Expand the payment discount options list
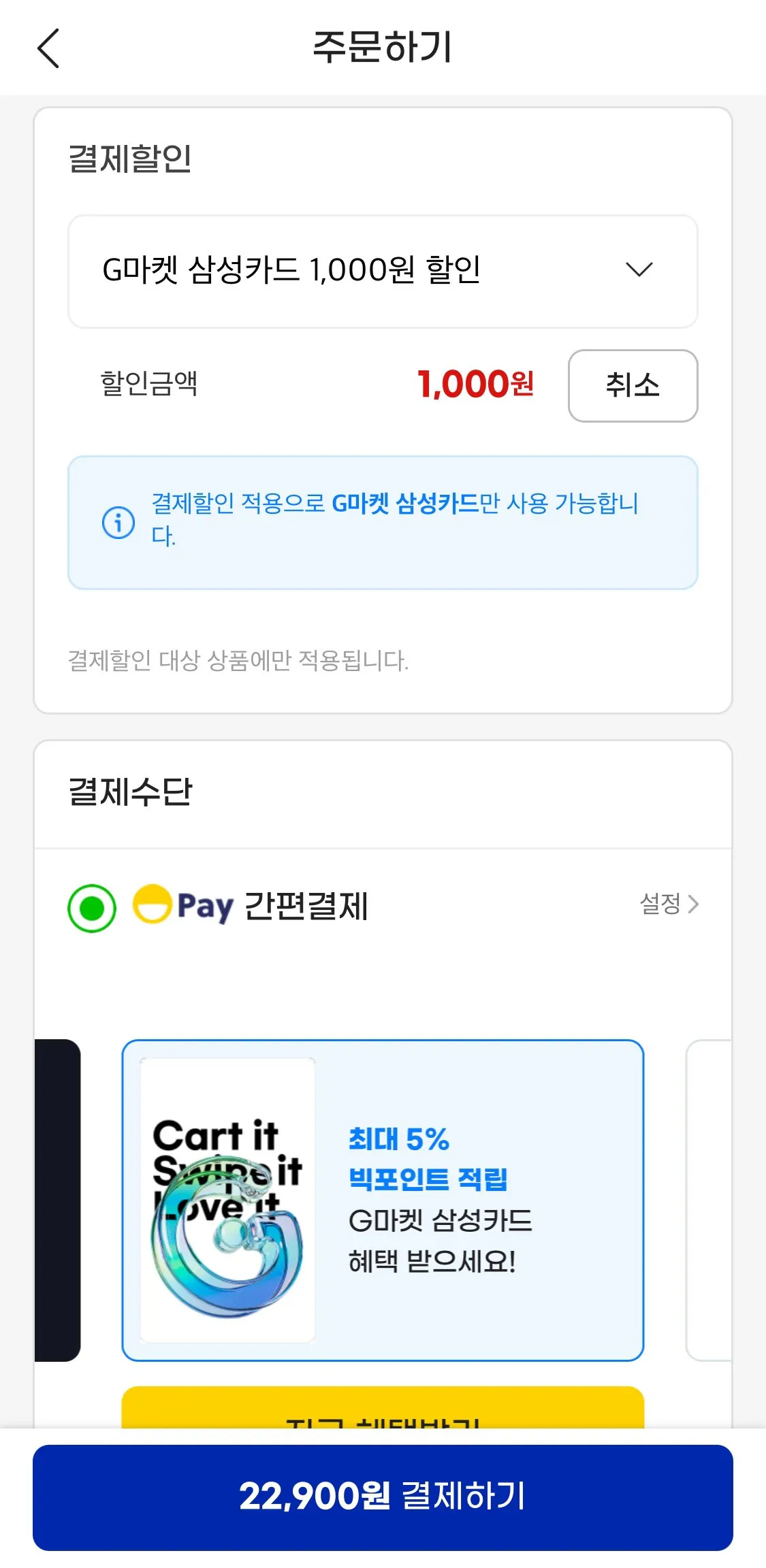 pyautogui.click(x=381, y=271)
